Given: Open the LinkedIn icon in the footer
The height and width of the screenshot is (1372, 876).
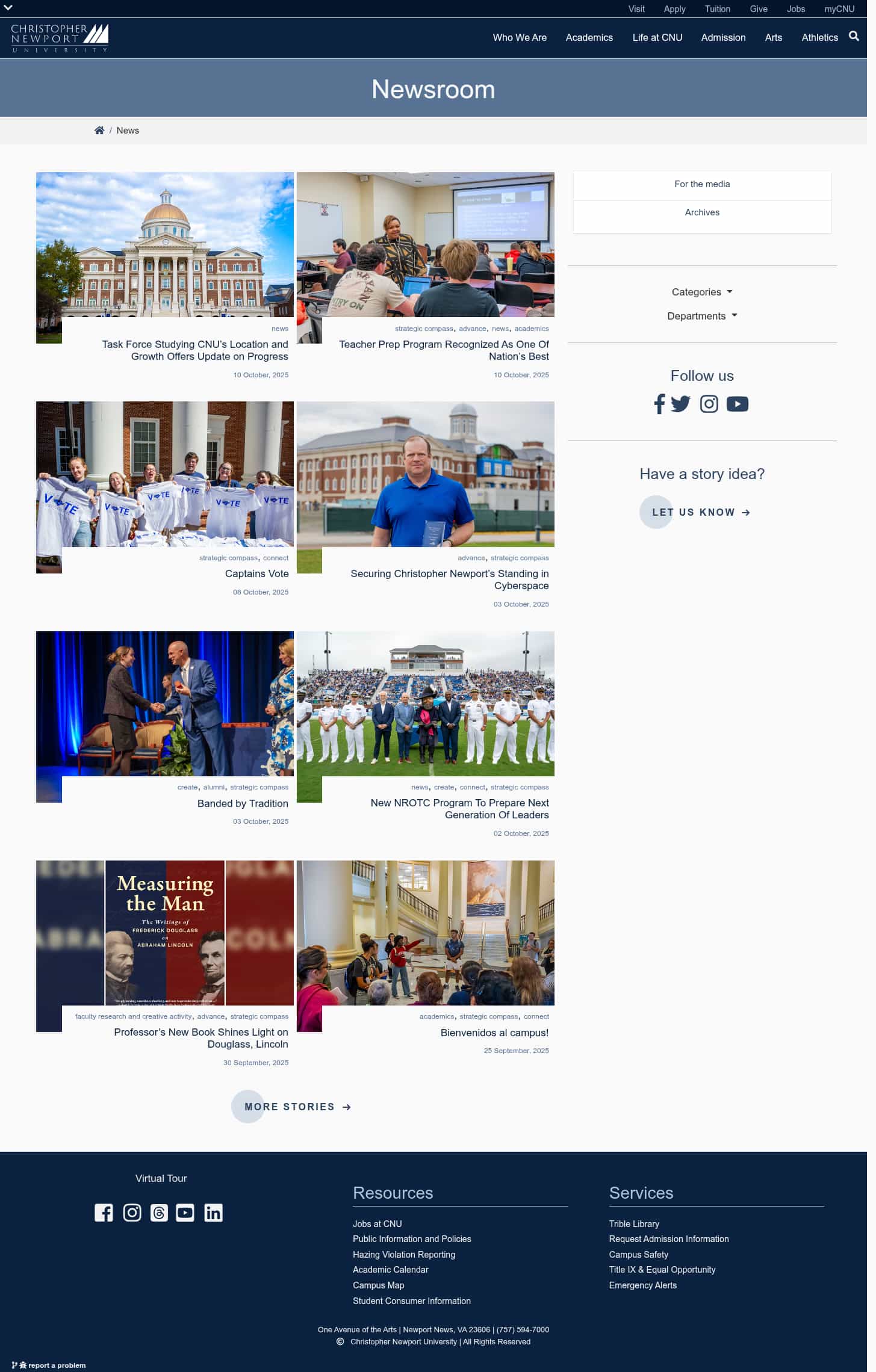Looking at the screenshot, I should pyautogui.click(x=213, y=1213).
